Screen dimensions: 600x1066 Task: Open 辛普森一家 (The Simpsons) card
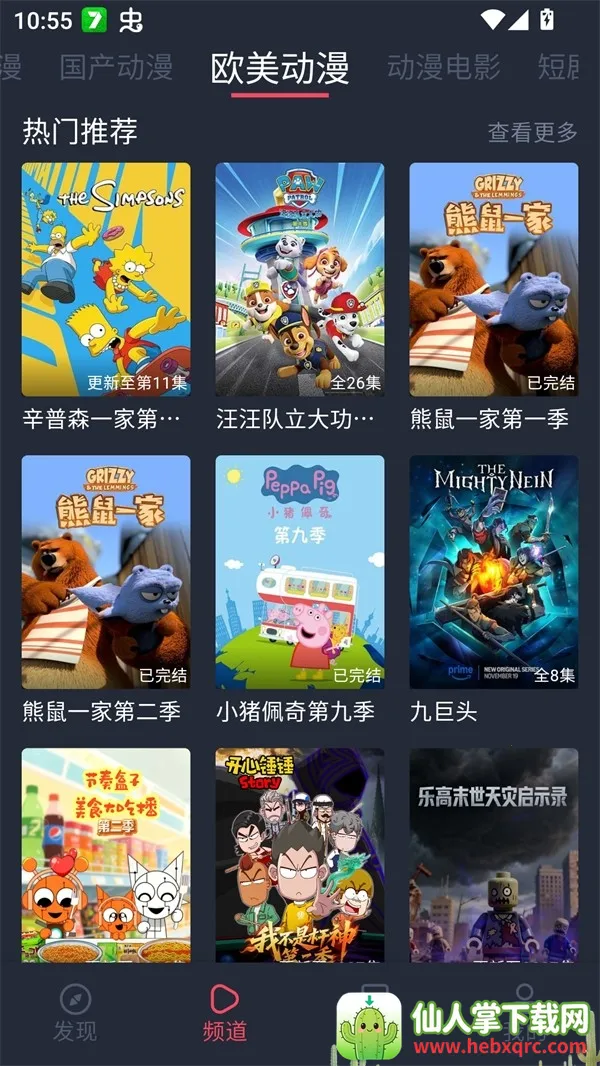tap(106, 280)
